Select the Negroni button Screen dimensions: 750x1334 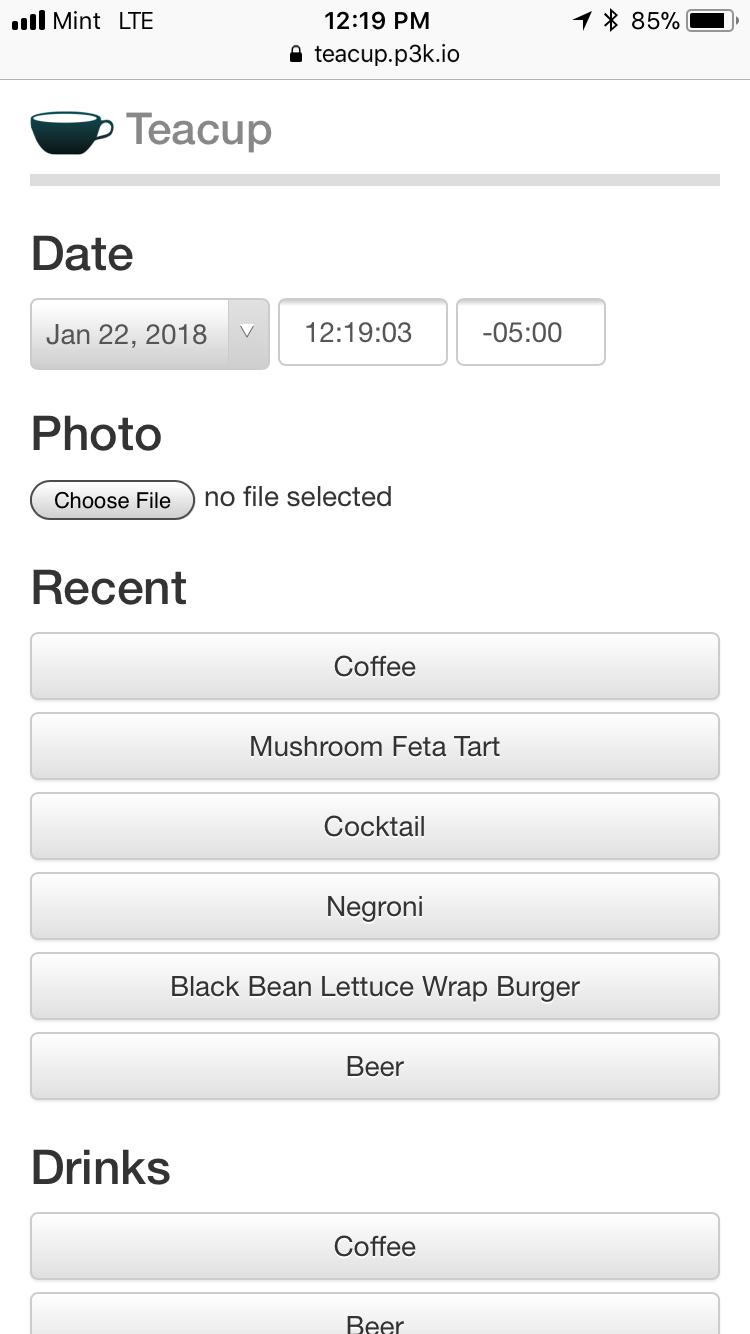coord(375,906)
